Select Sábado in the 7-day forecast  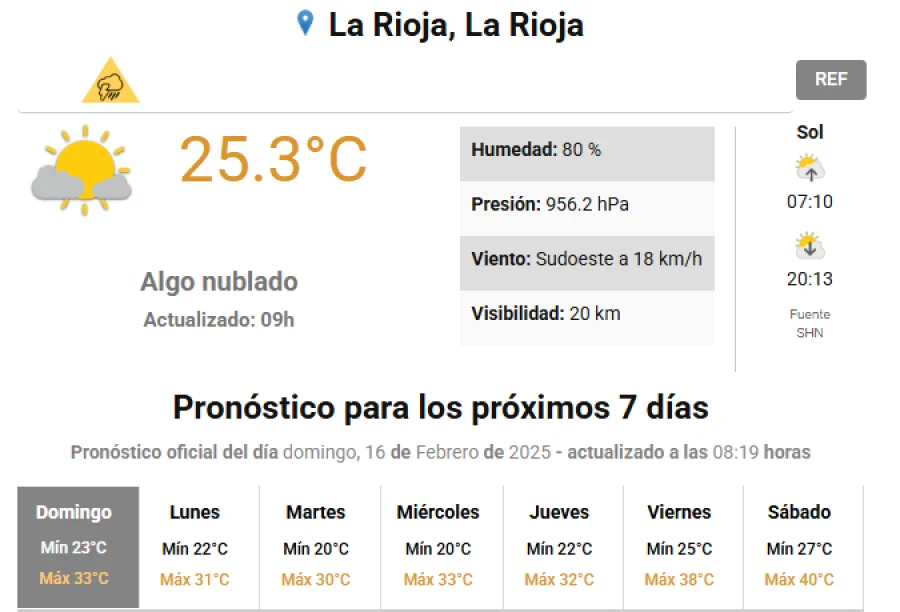(799, 546)
